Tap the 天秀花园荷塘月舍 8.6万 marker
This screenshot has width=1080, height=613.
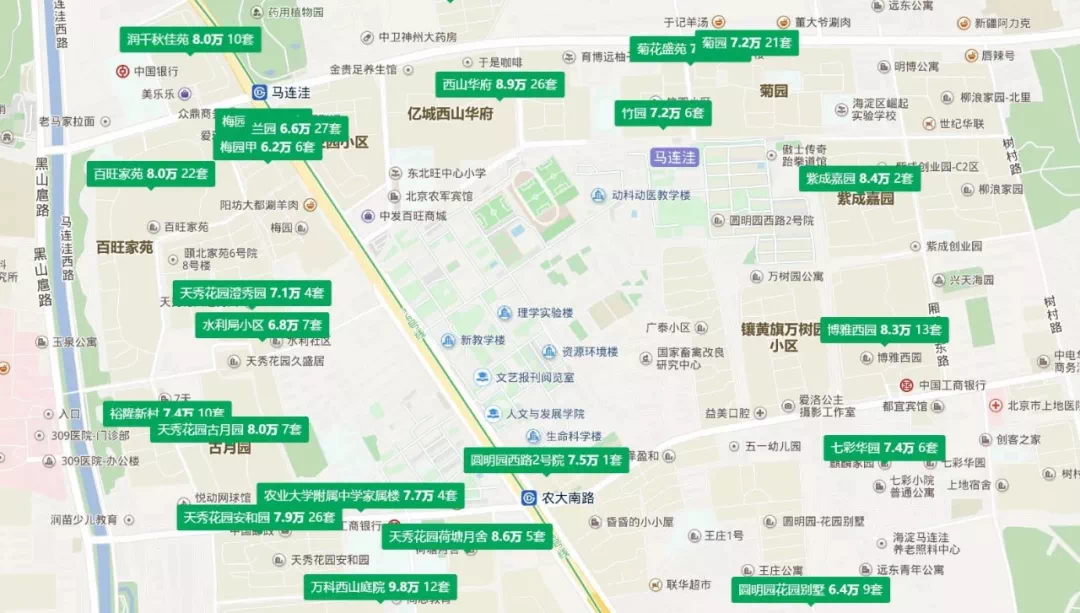tap(466, 537)
